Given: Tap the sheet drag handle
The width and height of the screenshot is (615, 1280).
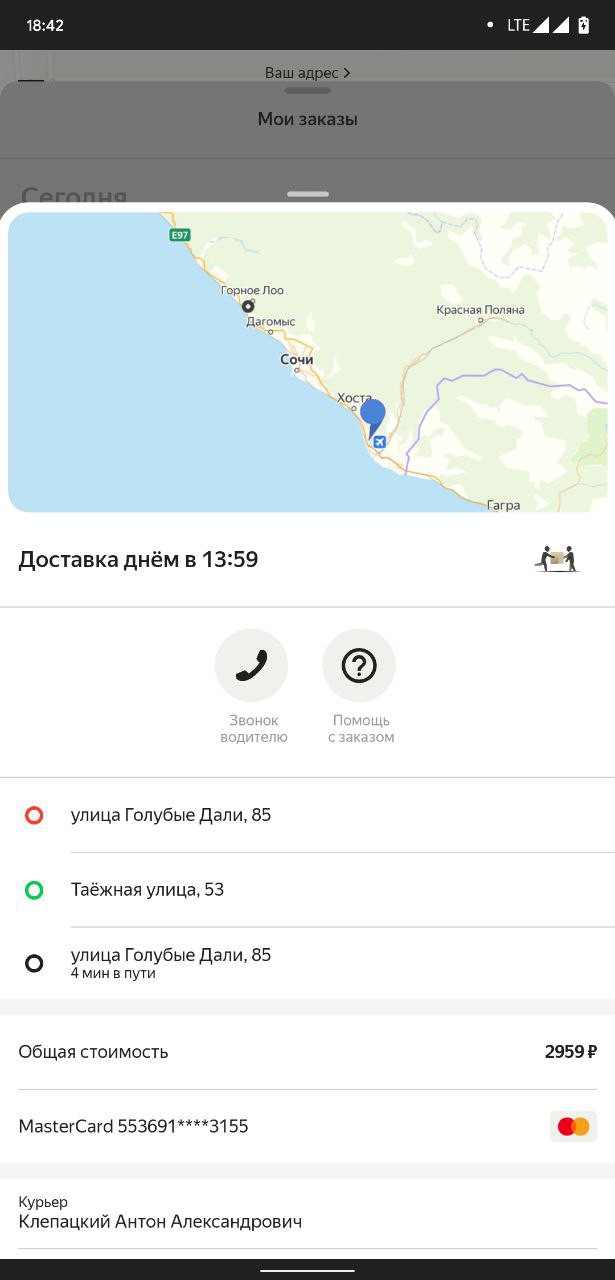Looking at the screenshot, I should (307, 194).
